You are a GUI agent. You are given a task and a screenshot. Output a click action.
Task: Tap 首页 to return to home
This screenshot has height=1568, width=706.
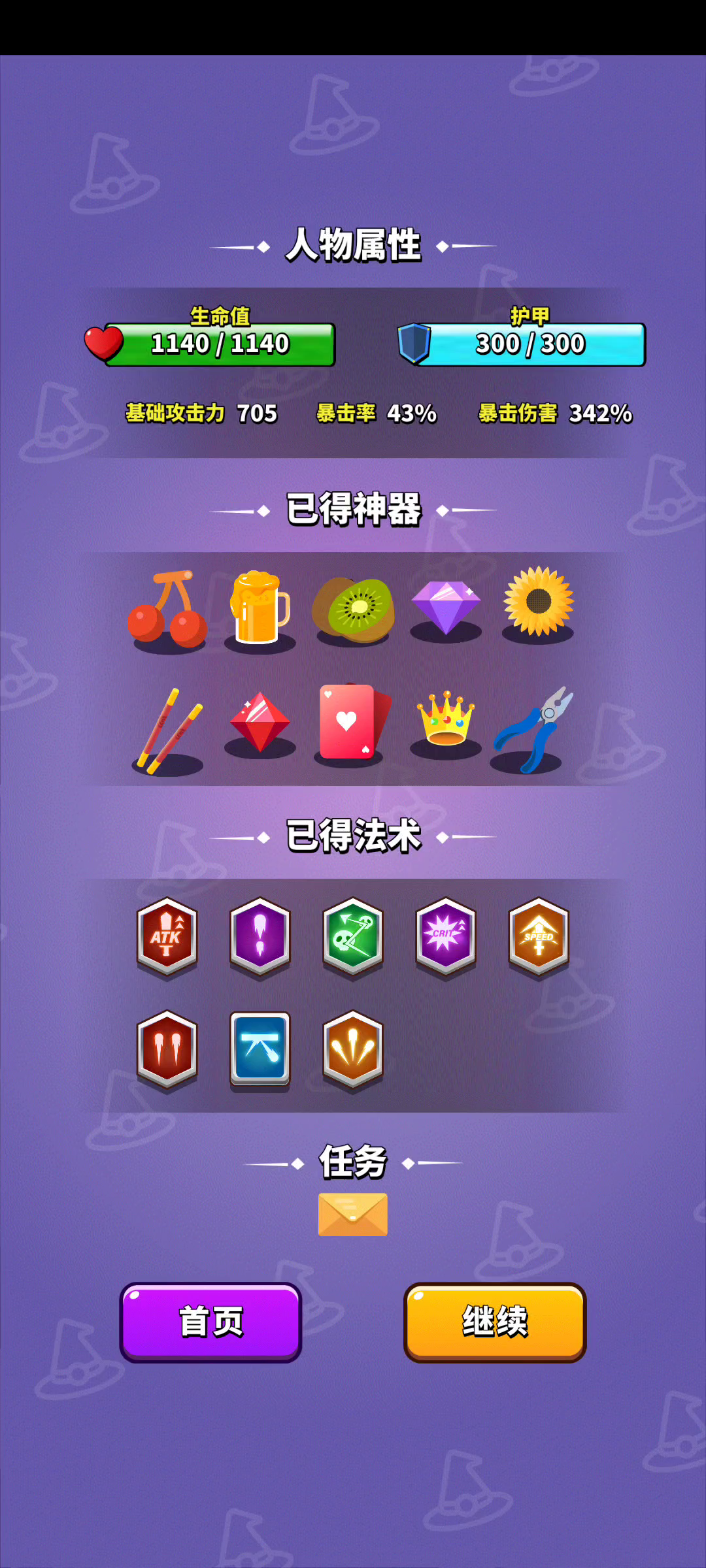(x=210, y=1322)
